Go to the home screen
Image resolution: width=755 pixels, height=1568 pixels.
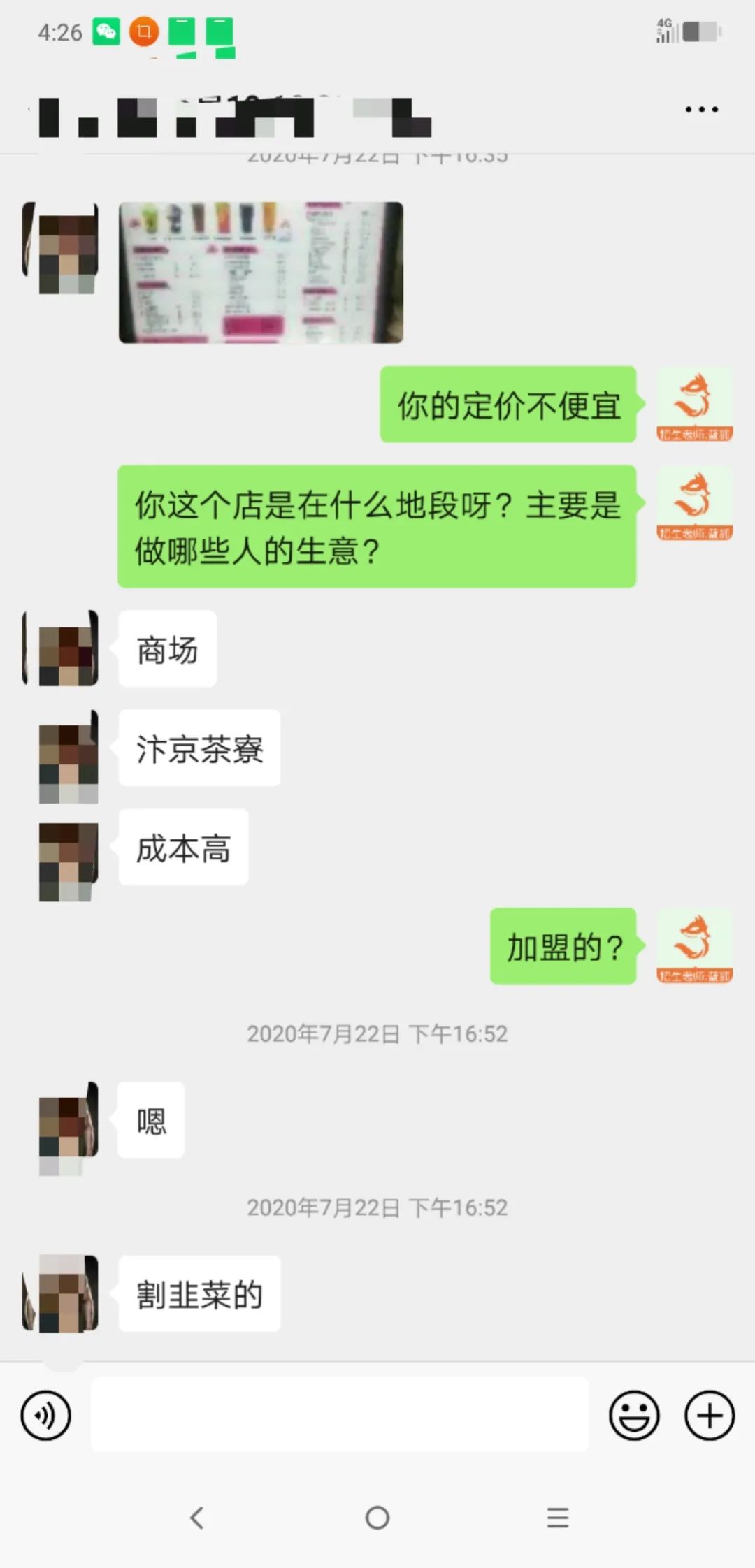coord(377,1518)
